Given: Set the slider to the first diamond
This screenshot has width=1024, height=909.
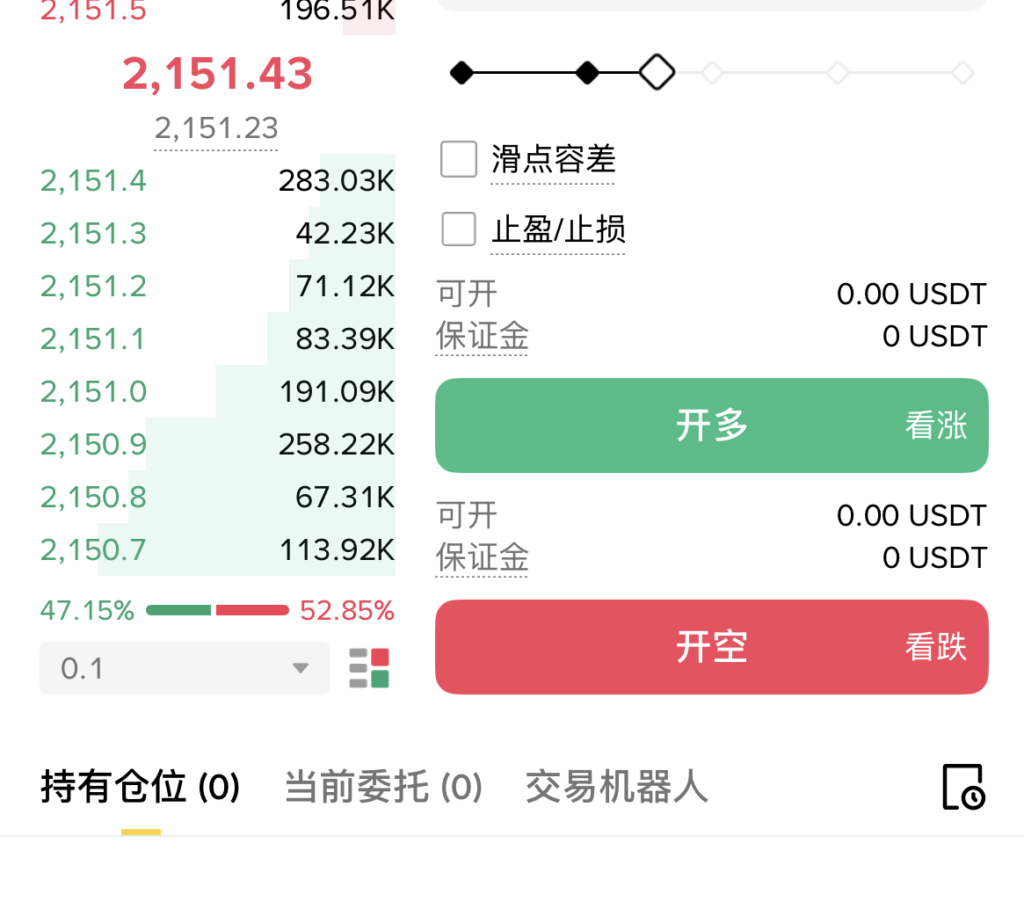Looking at the screenshot, I should 461,72.
